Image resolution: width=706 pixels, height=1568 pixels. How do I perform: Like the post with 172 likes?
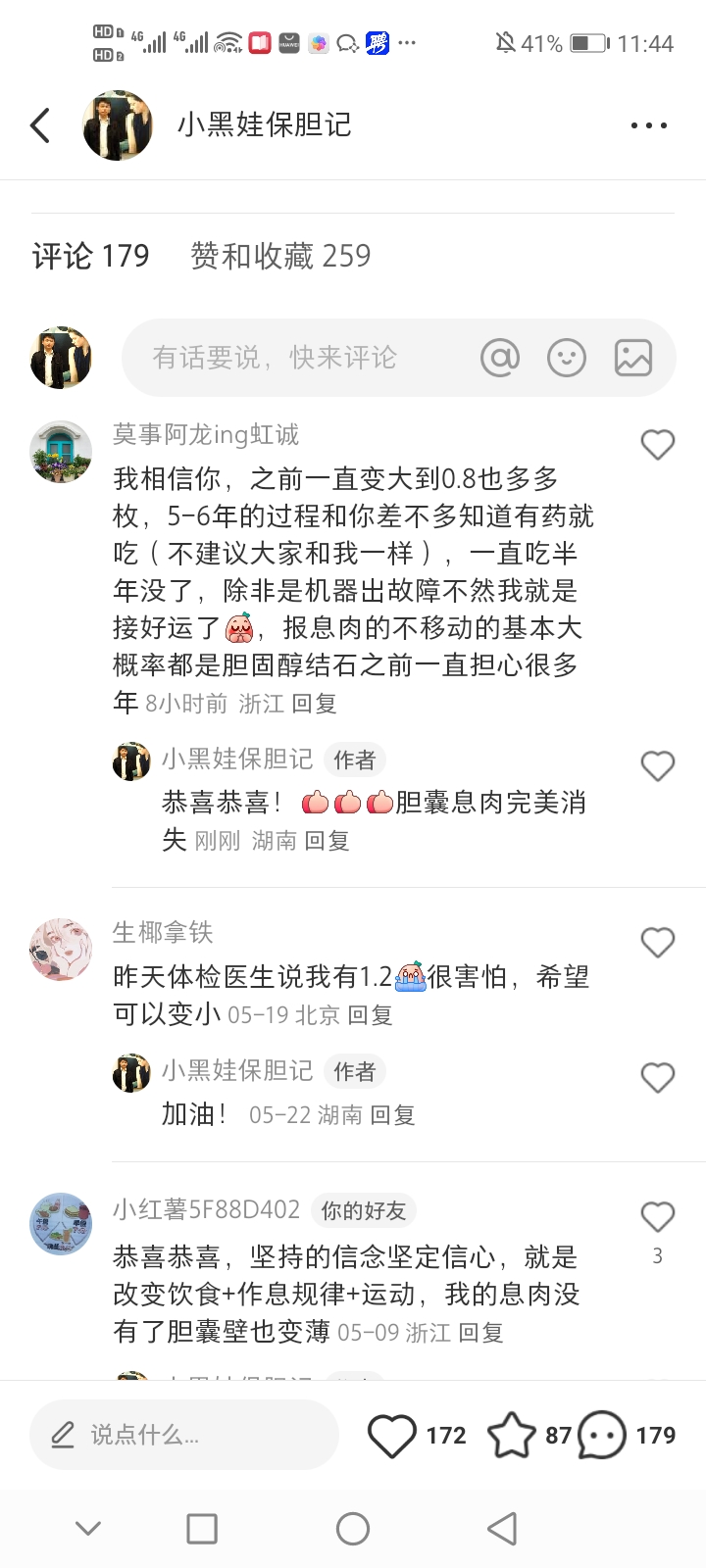[x=392, y=1436]
